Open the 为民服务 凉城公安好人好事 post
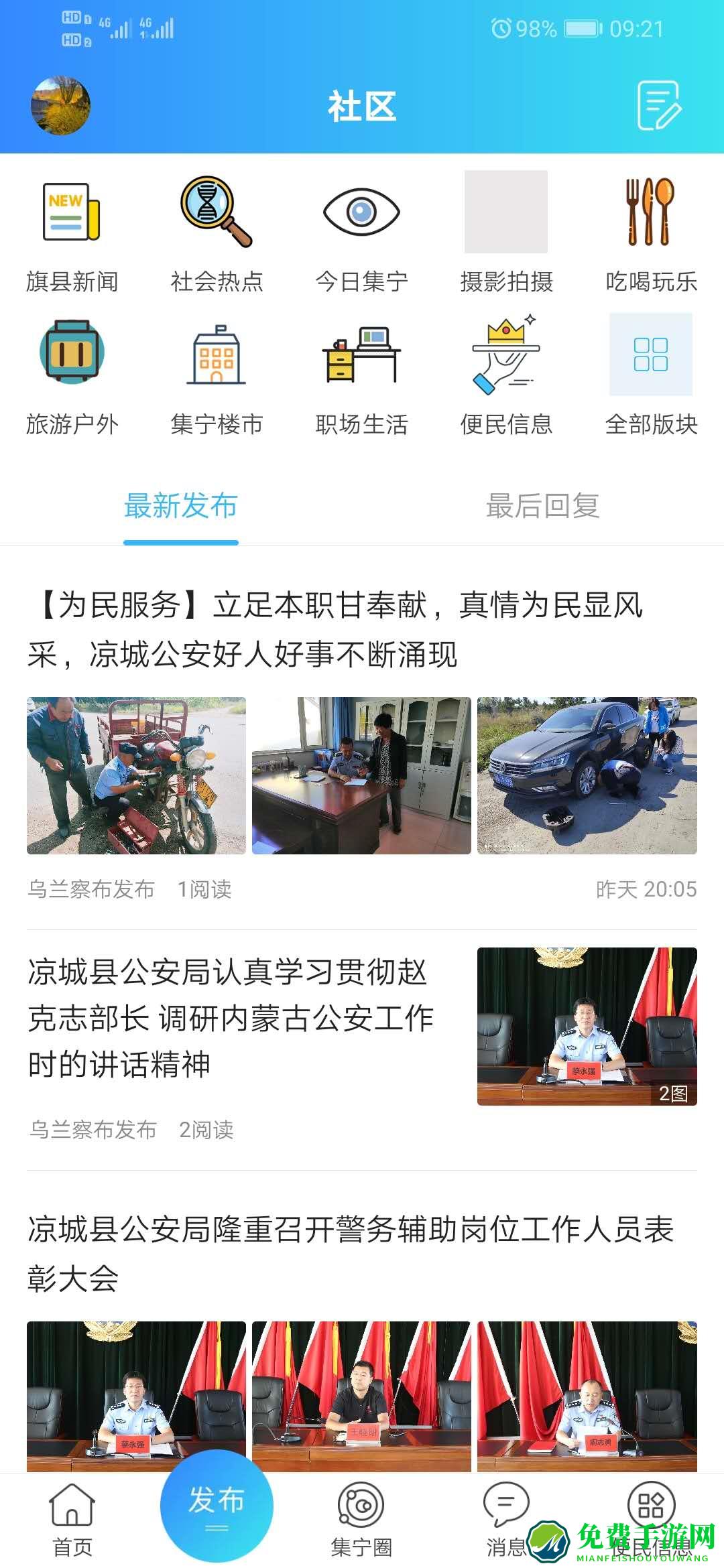The image size is (724, 1568). pos(335,629)
